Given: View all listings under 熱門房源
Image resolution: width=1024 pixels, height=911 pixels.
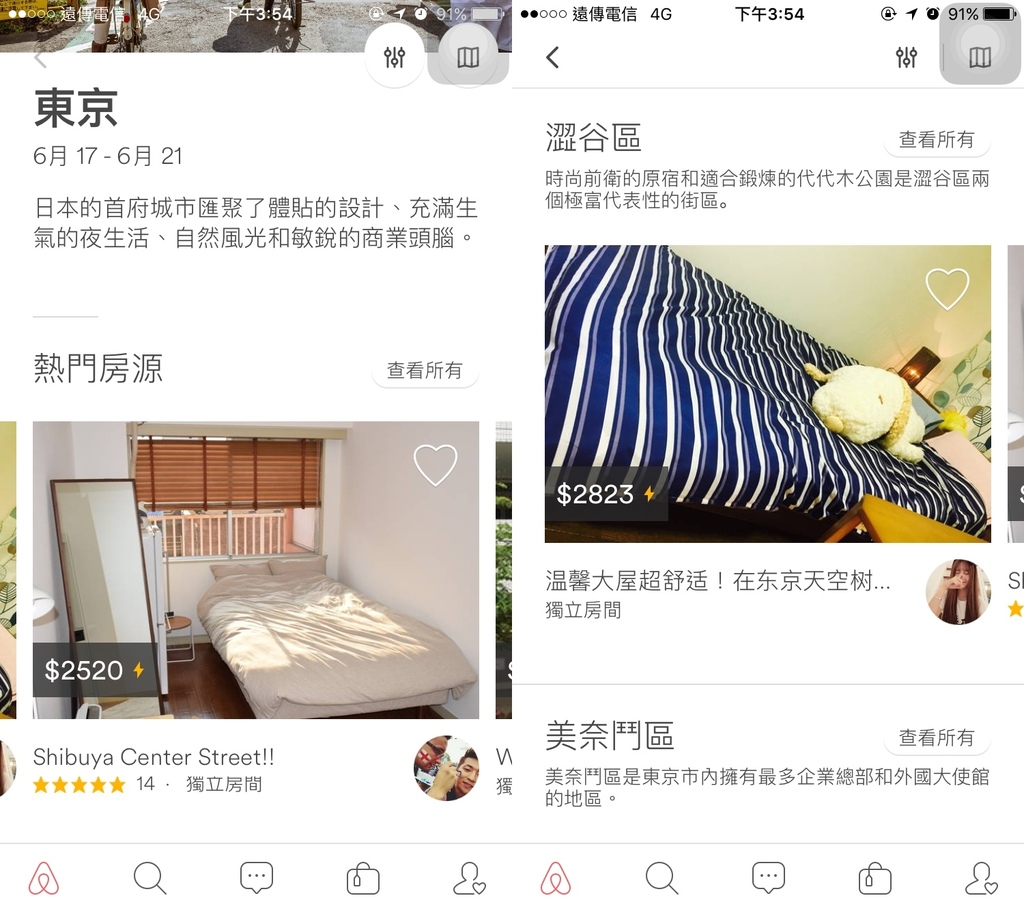Looking at the screenshot, I should pyautogui.click(x=425, y=370).
